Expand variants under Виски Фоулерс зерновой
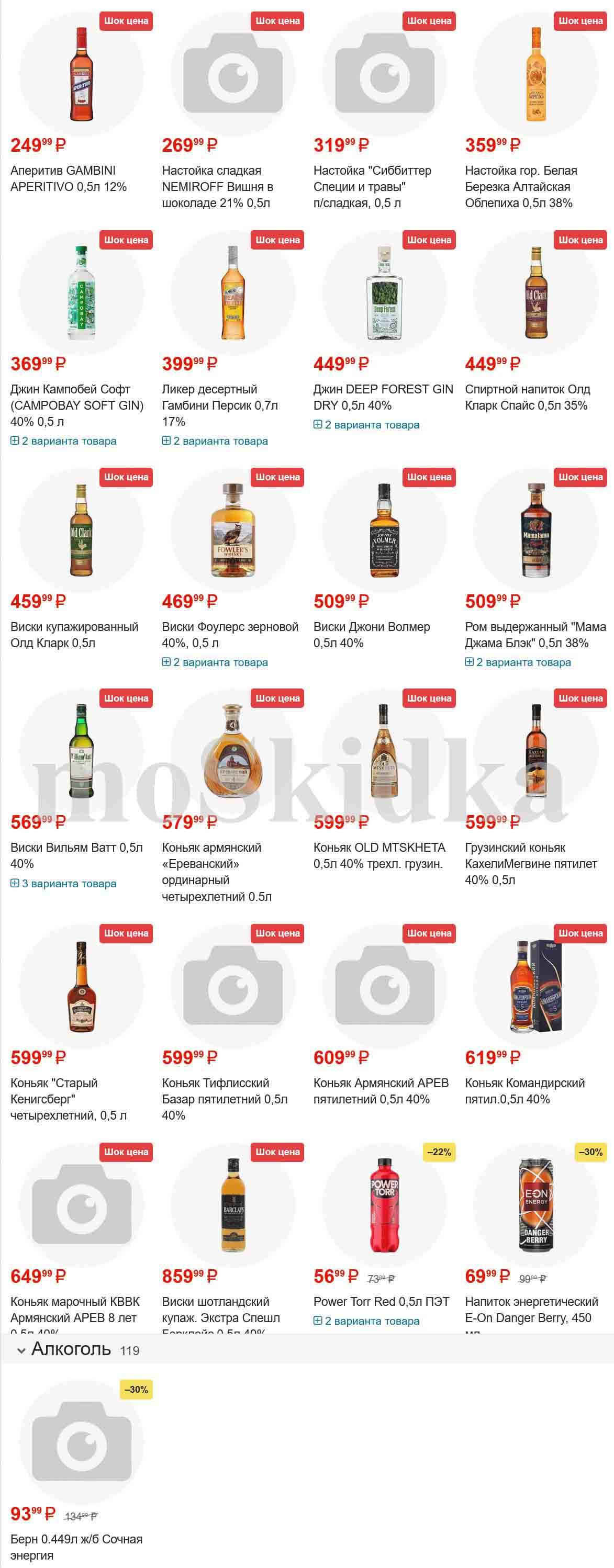Viewport: 614px width, 1568px height. pyautogui.click(x=215, y=662)
